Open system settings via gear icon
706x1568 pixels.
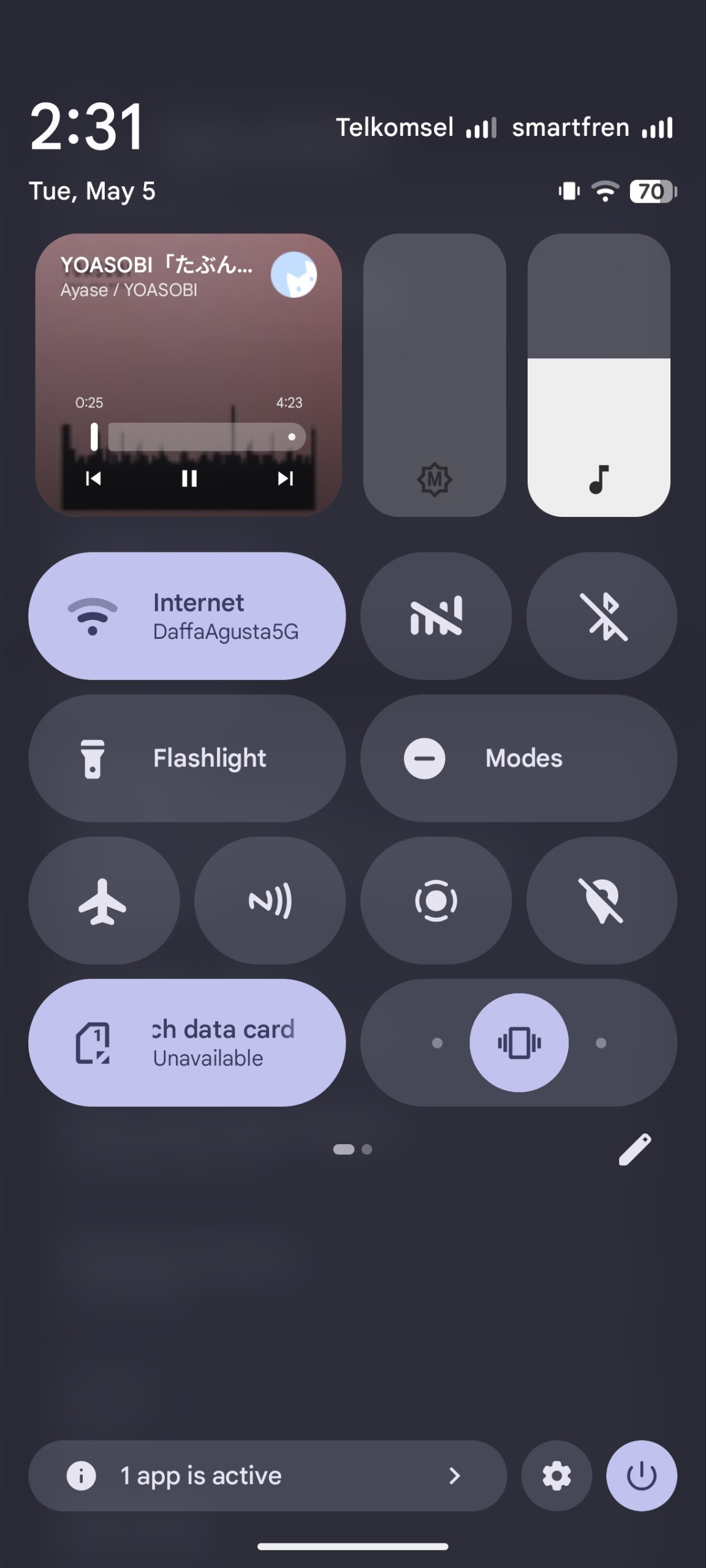556,1476
